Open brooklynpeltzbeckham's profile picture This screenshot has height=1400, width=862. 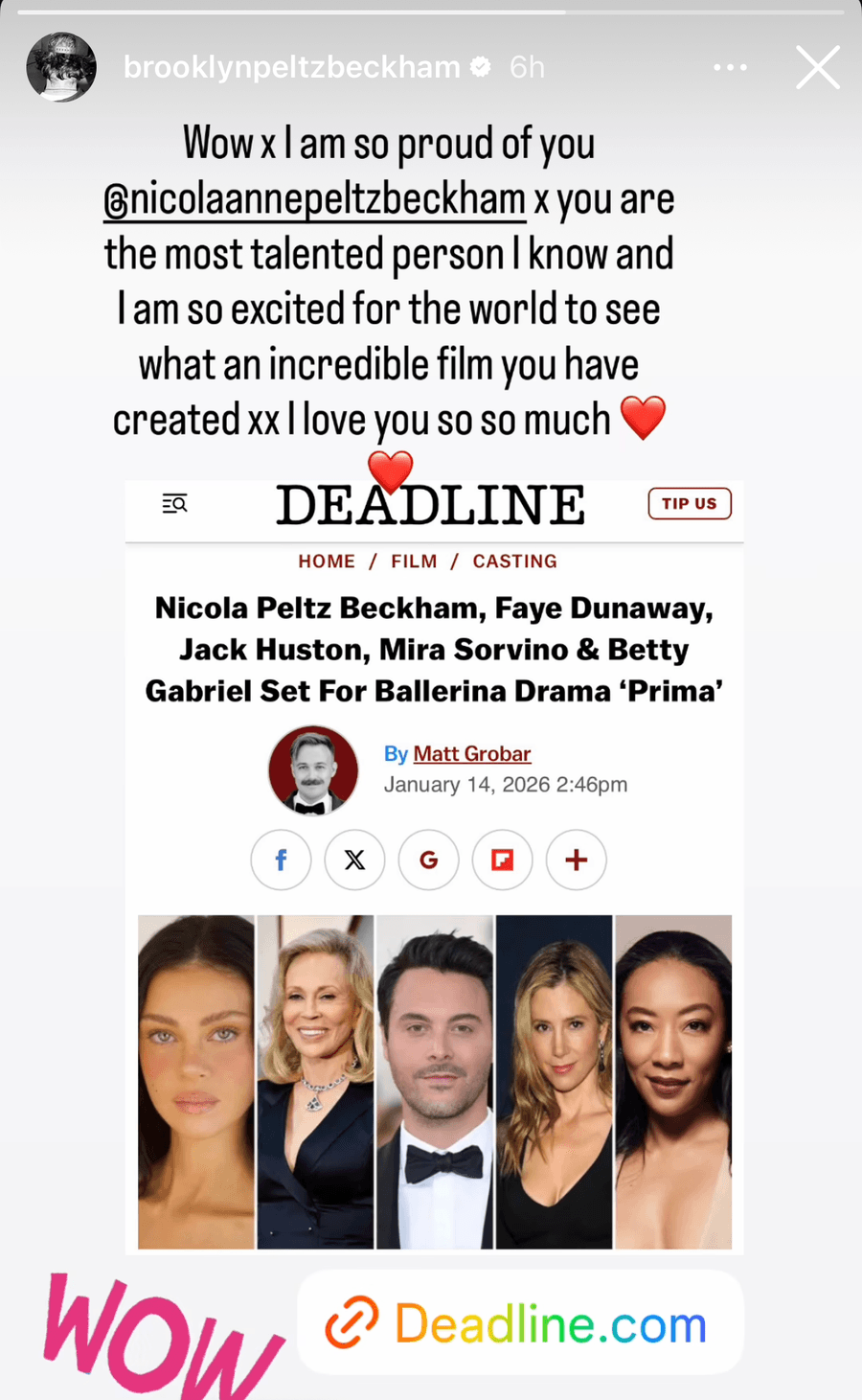click(x=61, y=68)
